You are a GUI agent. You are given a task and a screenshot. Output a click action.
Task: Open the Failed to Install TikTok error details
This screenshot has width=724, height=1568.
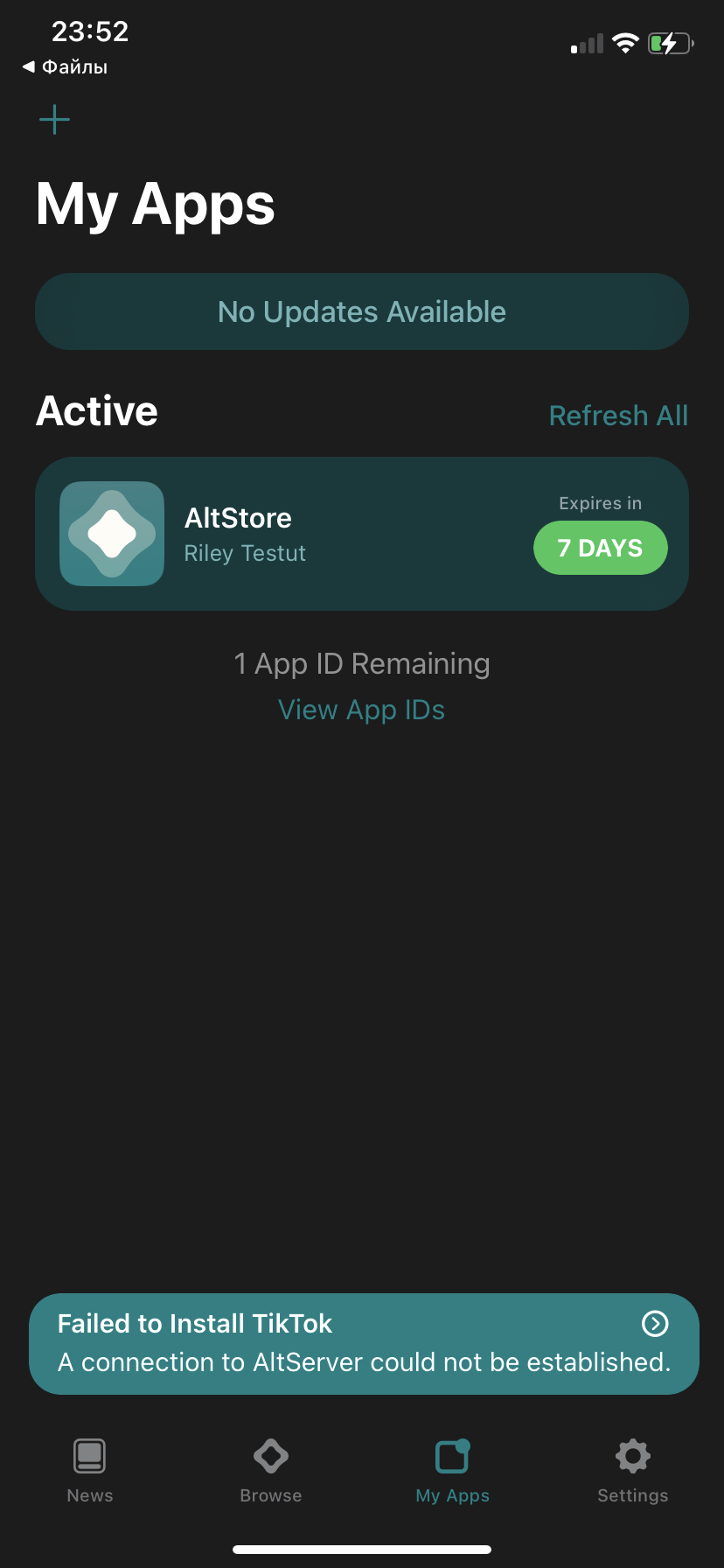pyautogui.click(x=364, y=1343)
